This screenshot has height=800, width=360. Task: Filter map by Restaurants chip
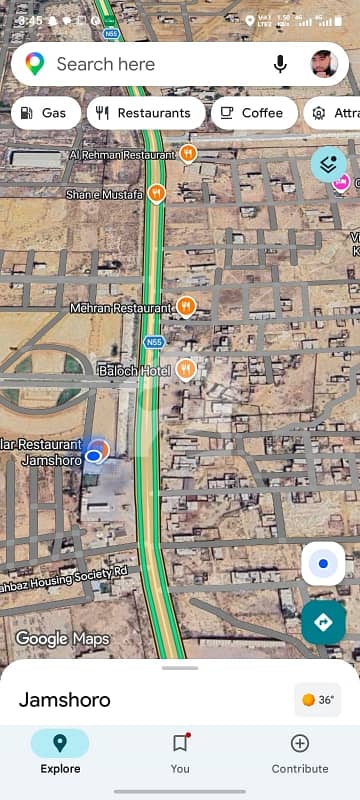pos(146,113)
